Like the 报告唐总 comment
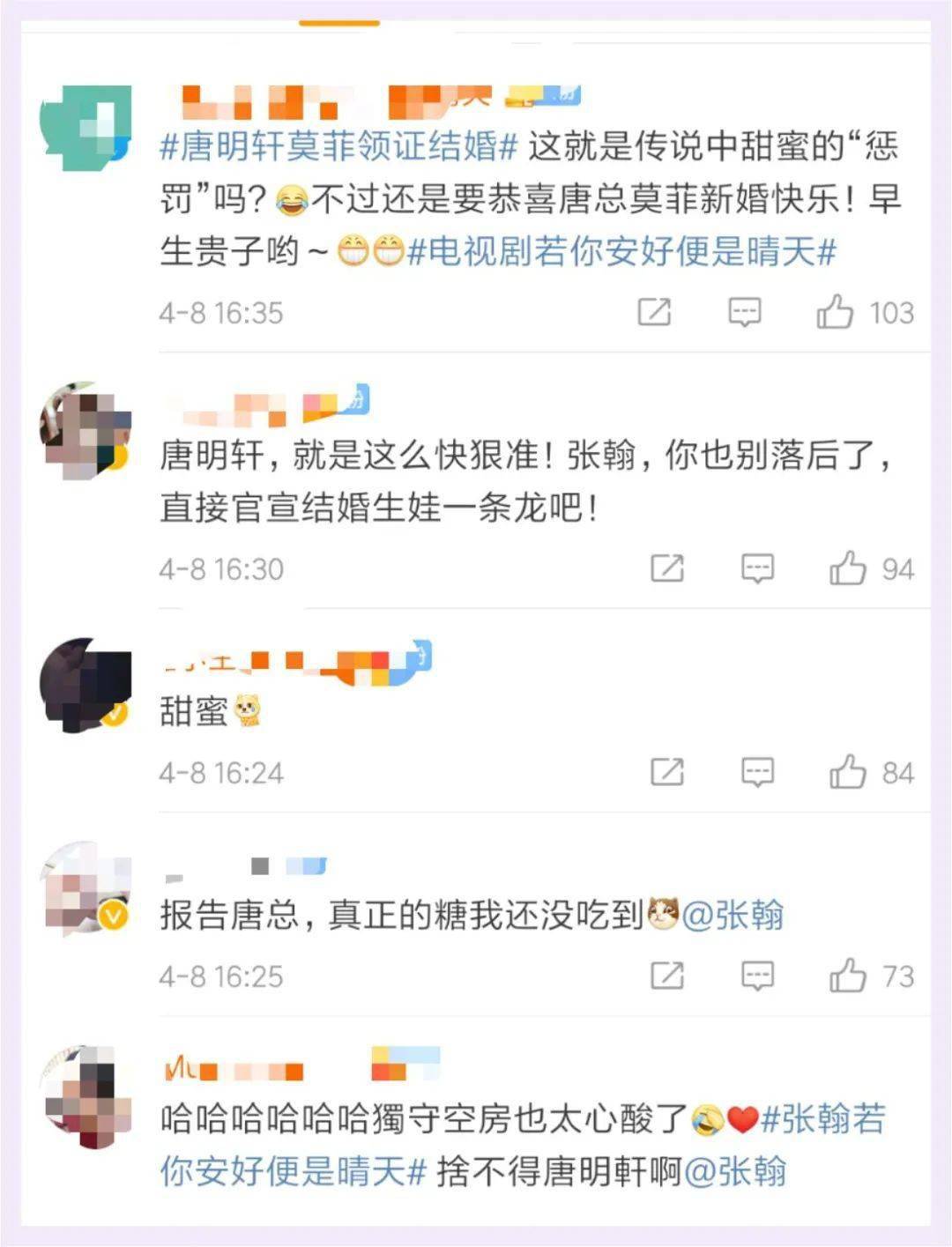 pyautogui.click(x=847, y=976)
